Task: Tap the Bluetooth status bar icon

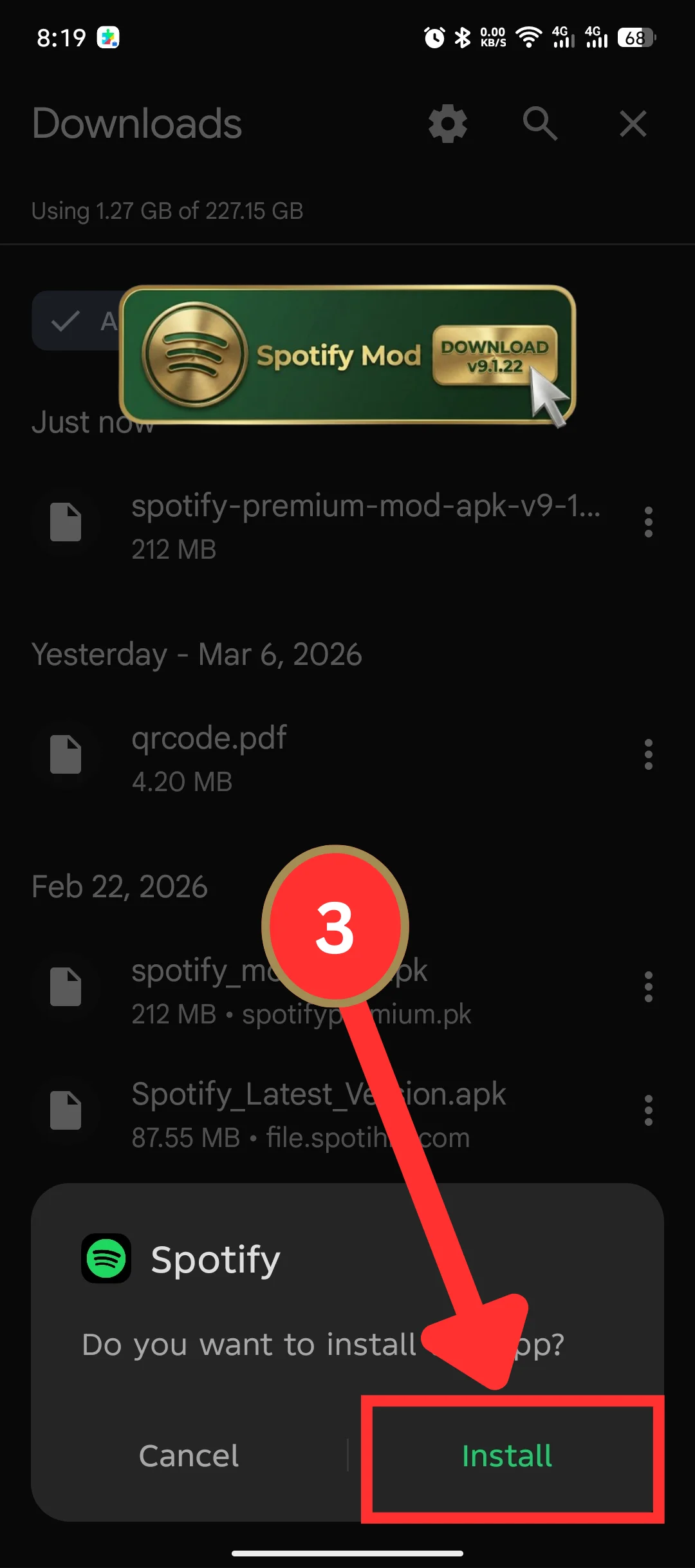Action: [461, 38]
